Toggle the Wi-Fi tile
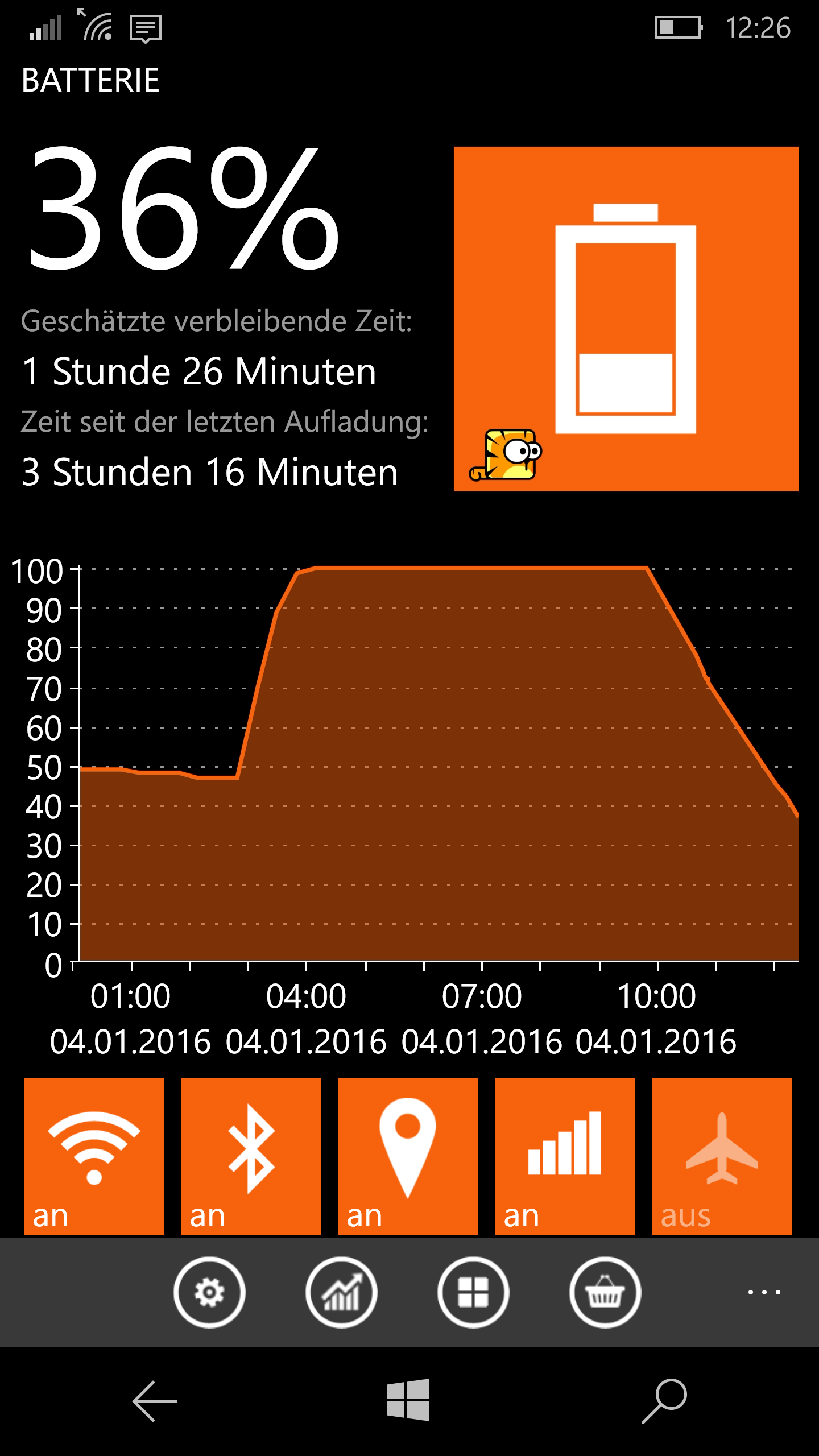Screen dimensions: 819x1456 click(x=94, y=1156)
